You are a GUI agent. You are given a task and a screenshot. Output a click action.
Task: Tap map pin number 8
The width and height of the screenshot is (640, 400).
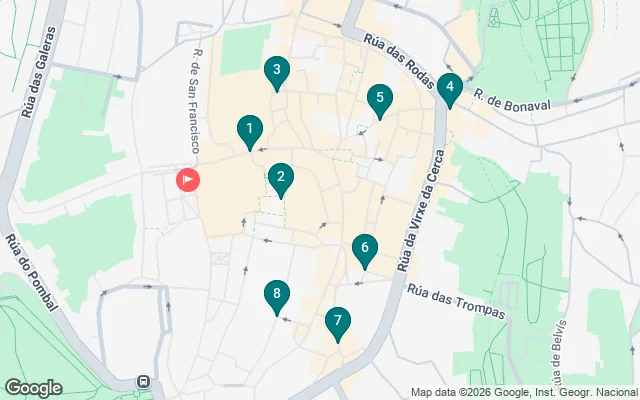click(276, 295)
